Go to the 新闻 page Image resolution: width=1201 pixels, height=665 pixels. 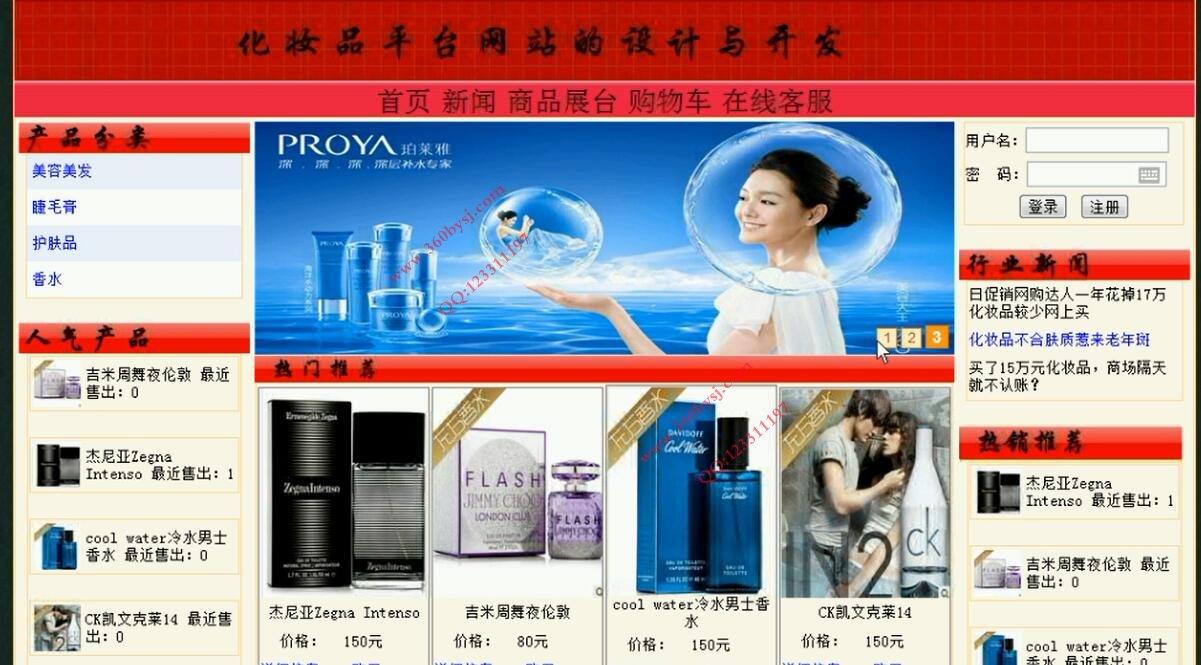[469, 101]
